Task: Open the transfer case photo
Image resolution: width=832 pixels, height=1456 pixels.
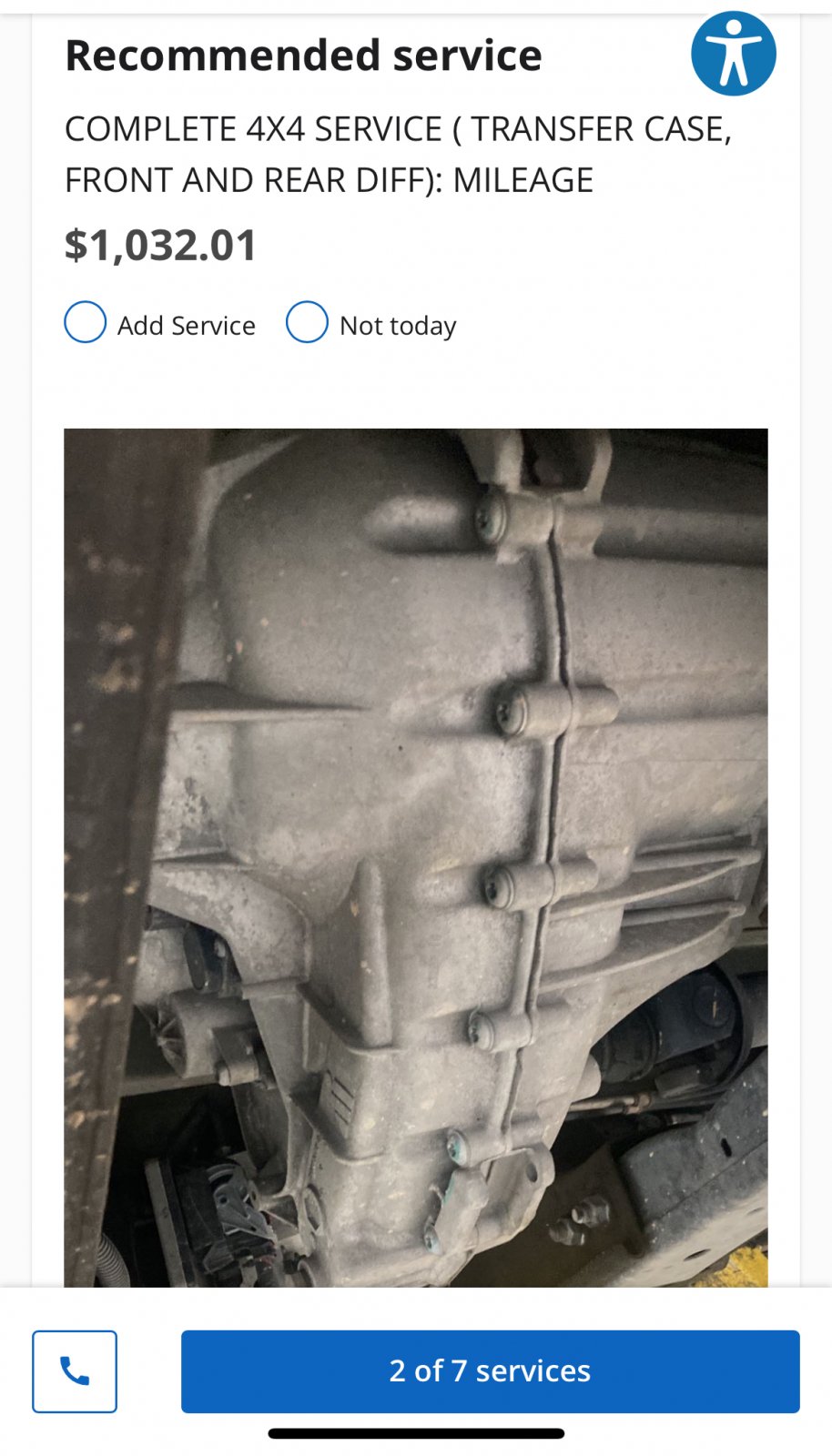Action: 416,857
